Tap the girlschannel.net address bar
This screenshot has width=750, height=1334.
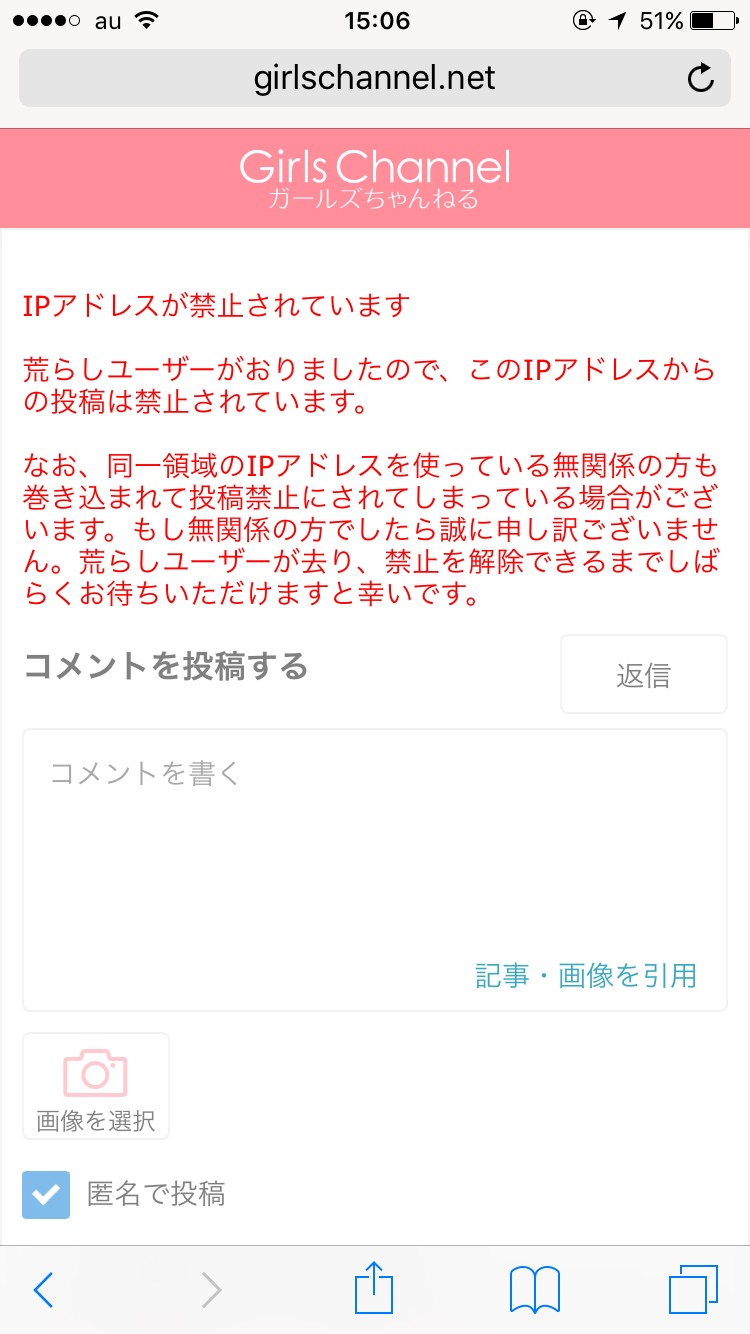click(375, 78)
